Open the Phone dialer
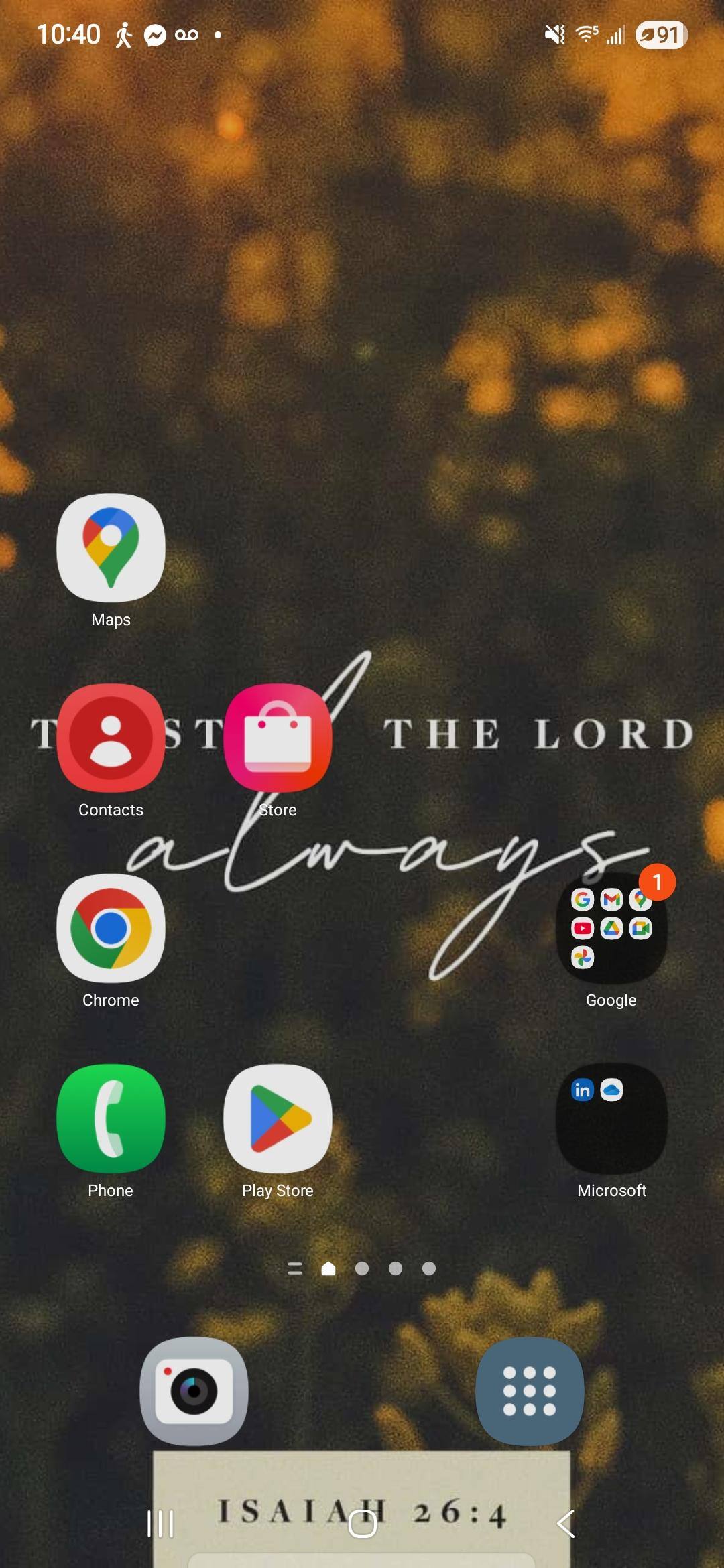 [x=111, y=1118]
